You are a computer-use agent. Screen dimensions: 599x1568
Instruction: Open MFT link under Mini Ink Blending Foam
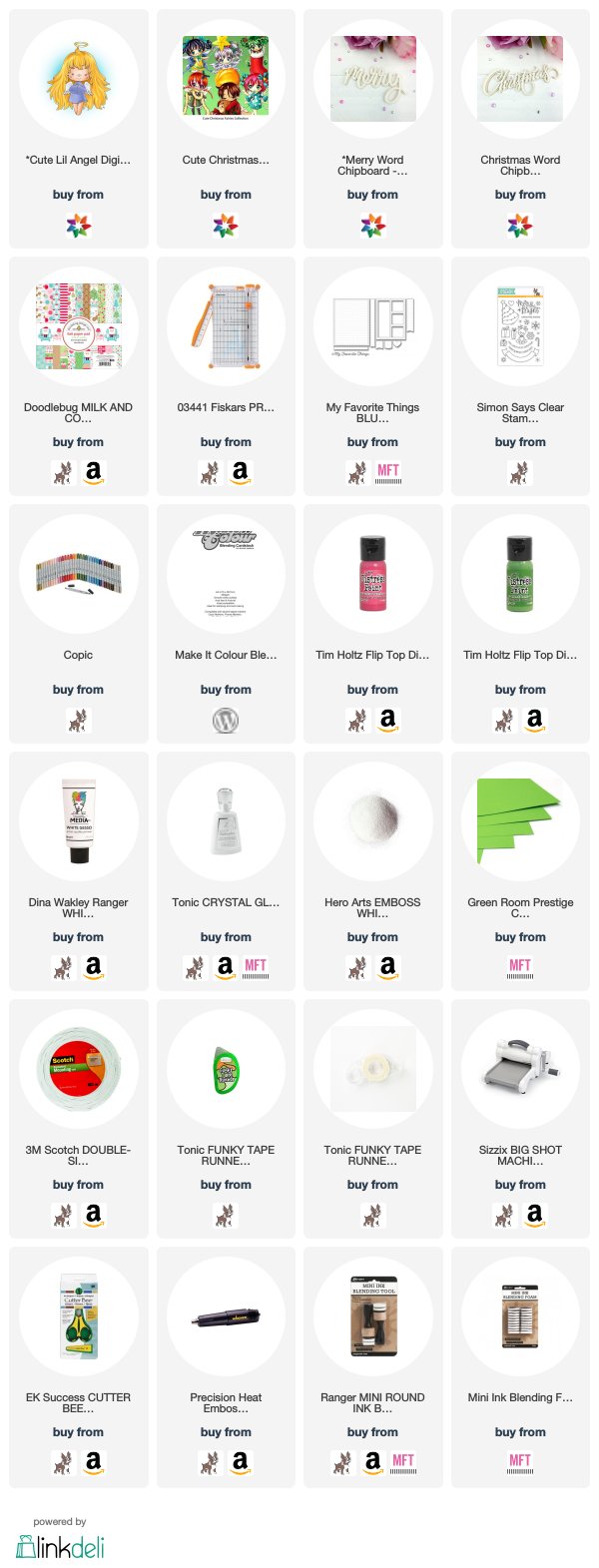(520, 1462)
